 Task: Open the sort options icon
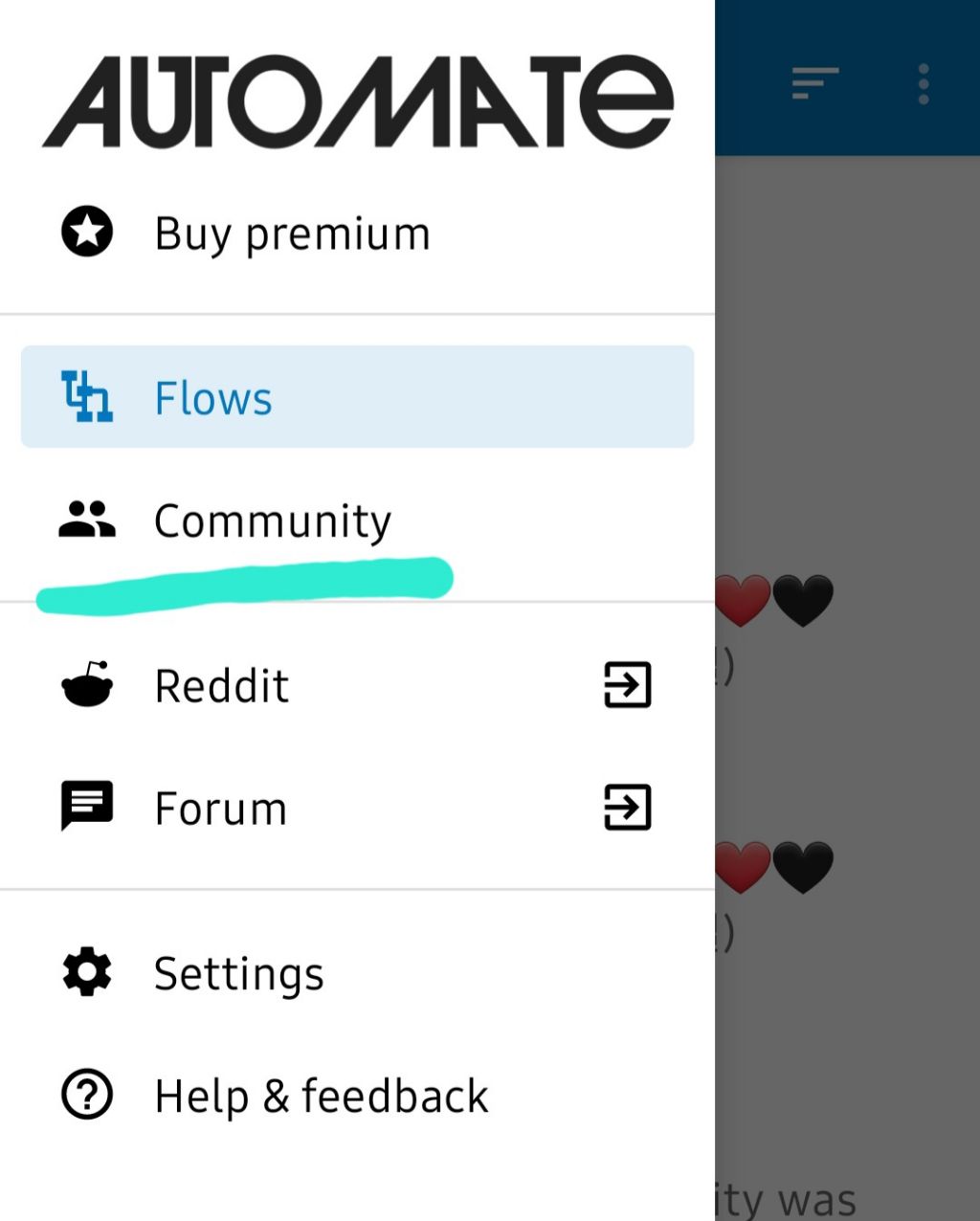814,83
